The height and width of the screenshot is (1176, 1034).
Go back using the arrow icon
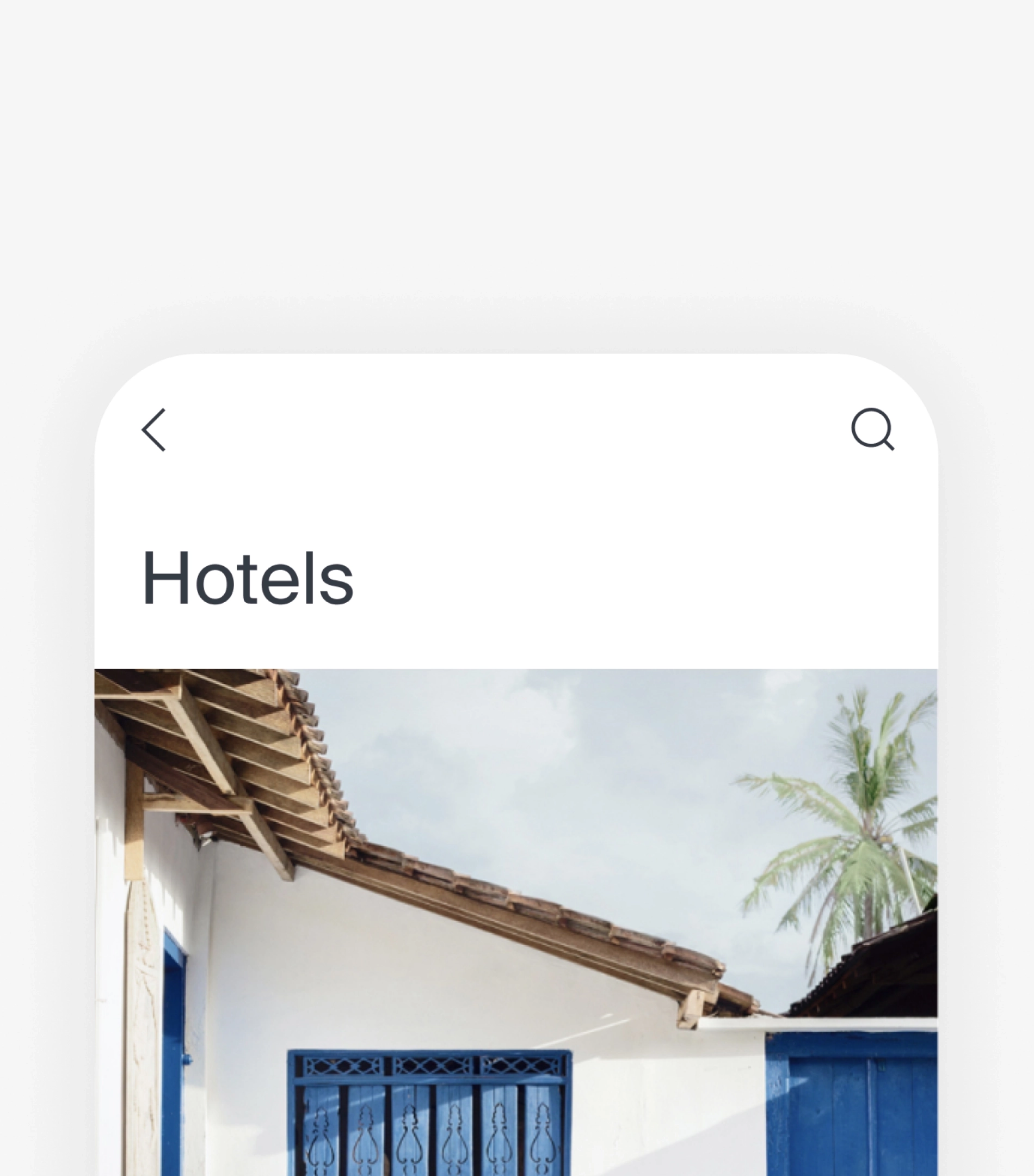153,430
